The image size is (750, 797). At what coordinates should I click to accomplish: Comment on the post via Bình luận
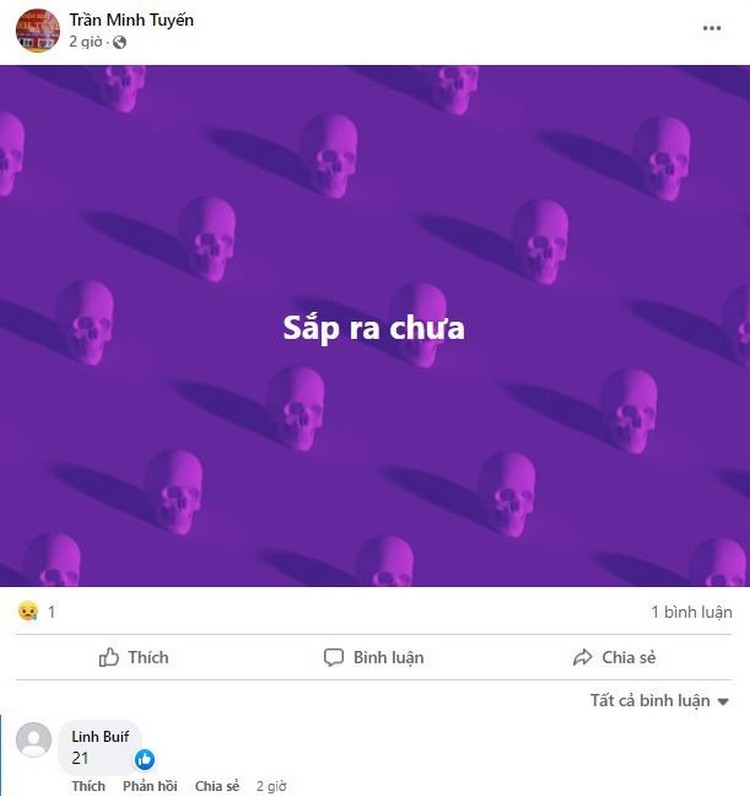pyautogui.click(x=374, y=657)
